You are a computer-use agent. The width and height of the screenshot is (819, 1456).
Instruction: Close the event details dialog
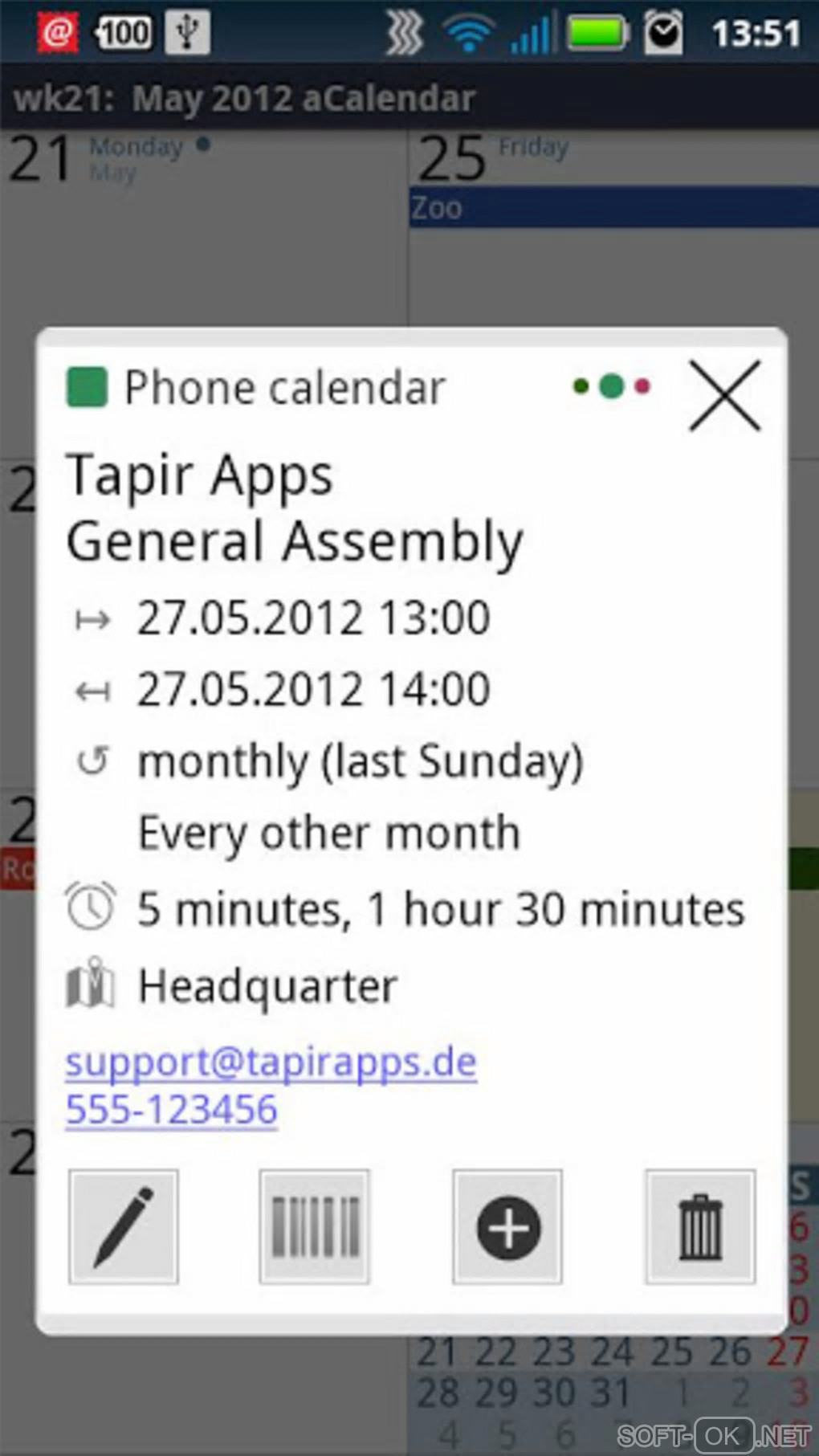tap(724, 395)
